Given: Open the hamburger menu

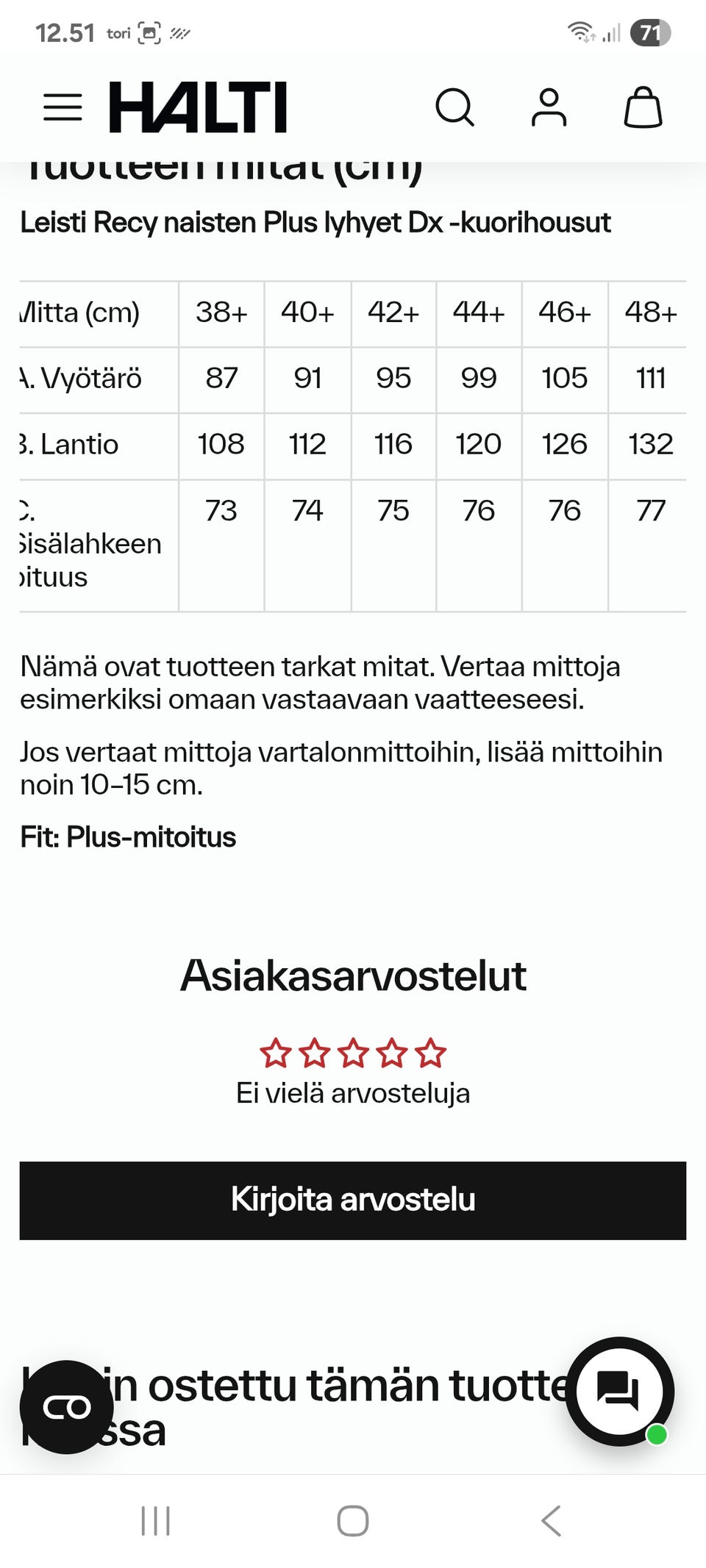Looking at the screenshot, I should [x=63, y=107].
